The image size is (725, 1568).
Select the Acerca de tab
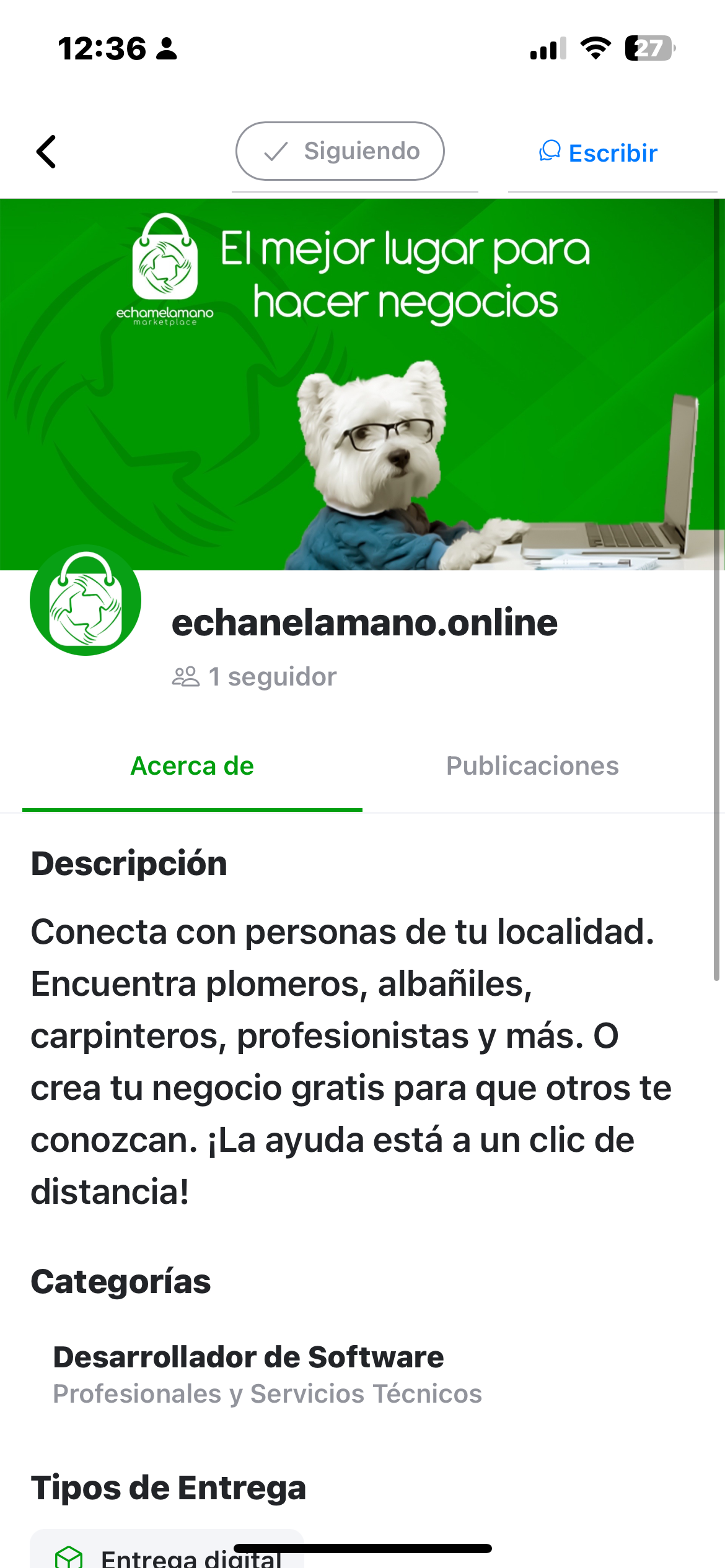click(191, 766)
